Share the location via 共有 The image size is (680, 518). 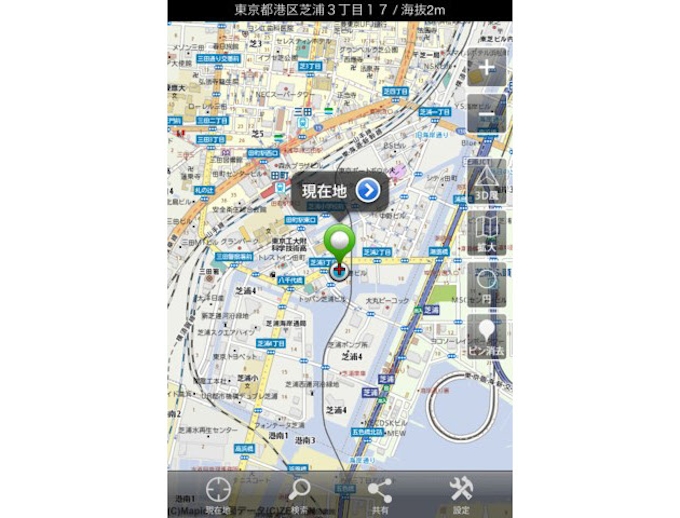click(379, 494)
